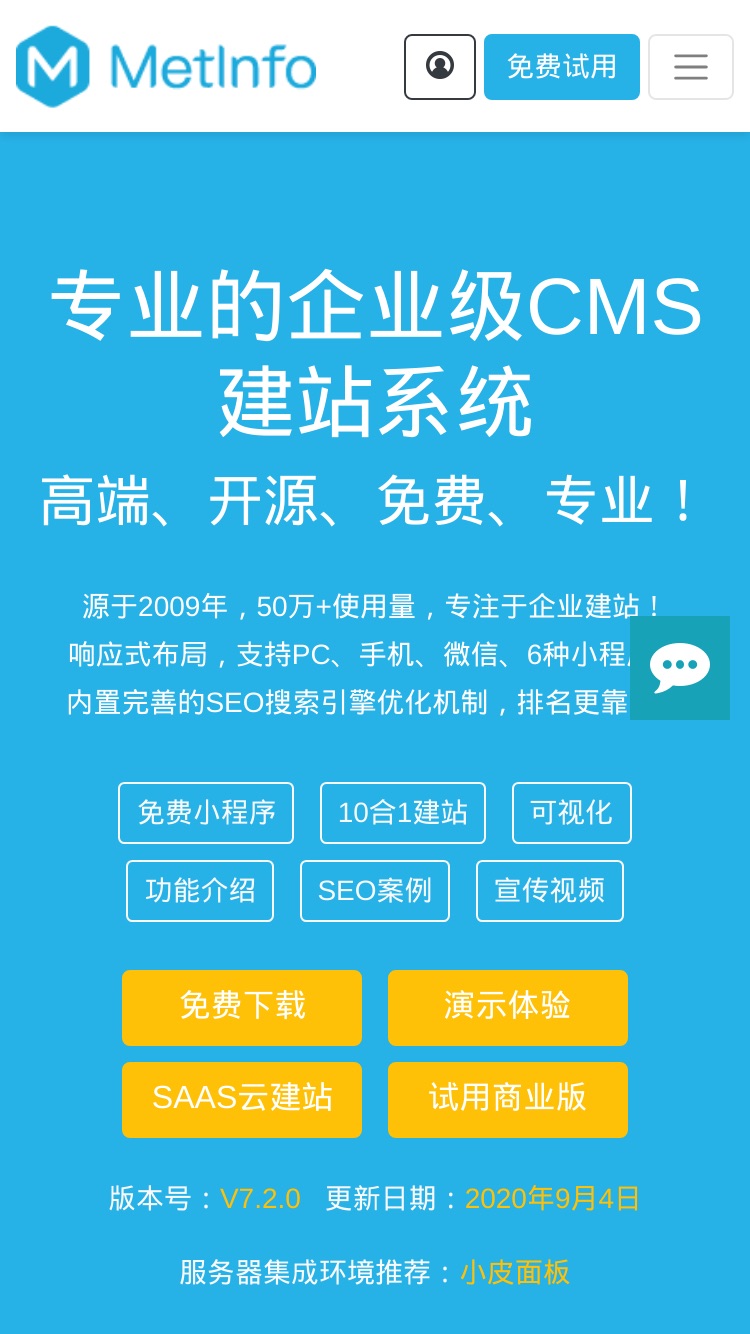
Task: Open the user account icon
Action: click(440, 67)
